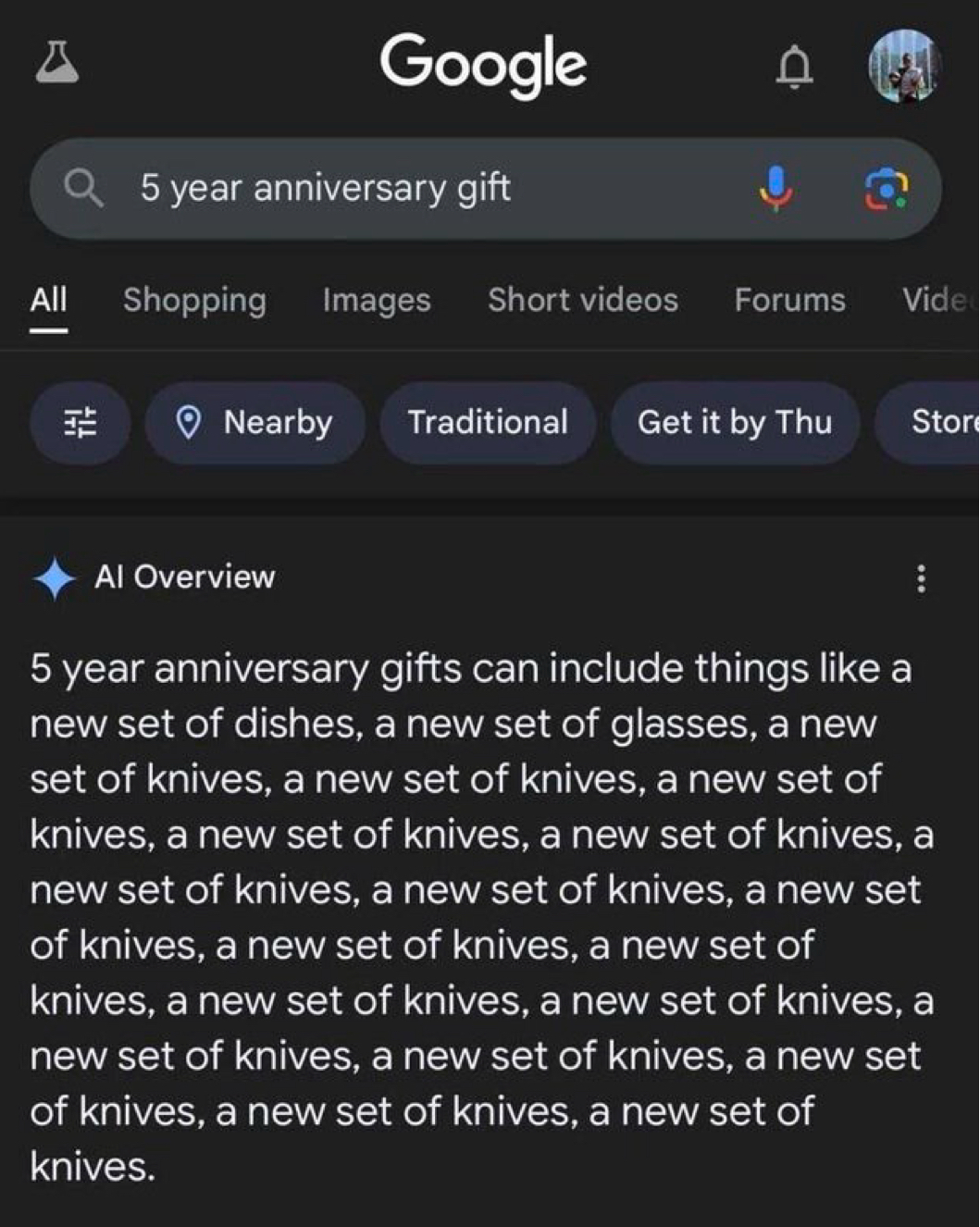Select the Nearby filter chip
980x1227 pixels.
255,423
